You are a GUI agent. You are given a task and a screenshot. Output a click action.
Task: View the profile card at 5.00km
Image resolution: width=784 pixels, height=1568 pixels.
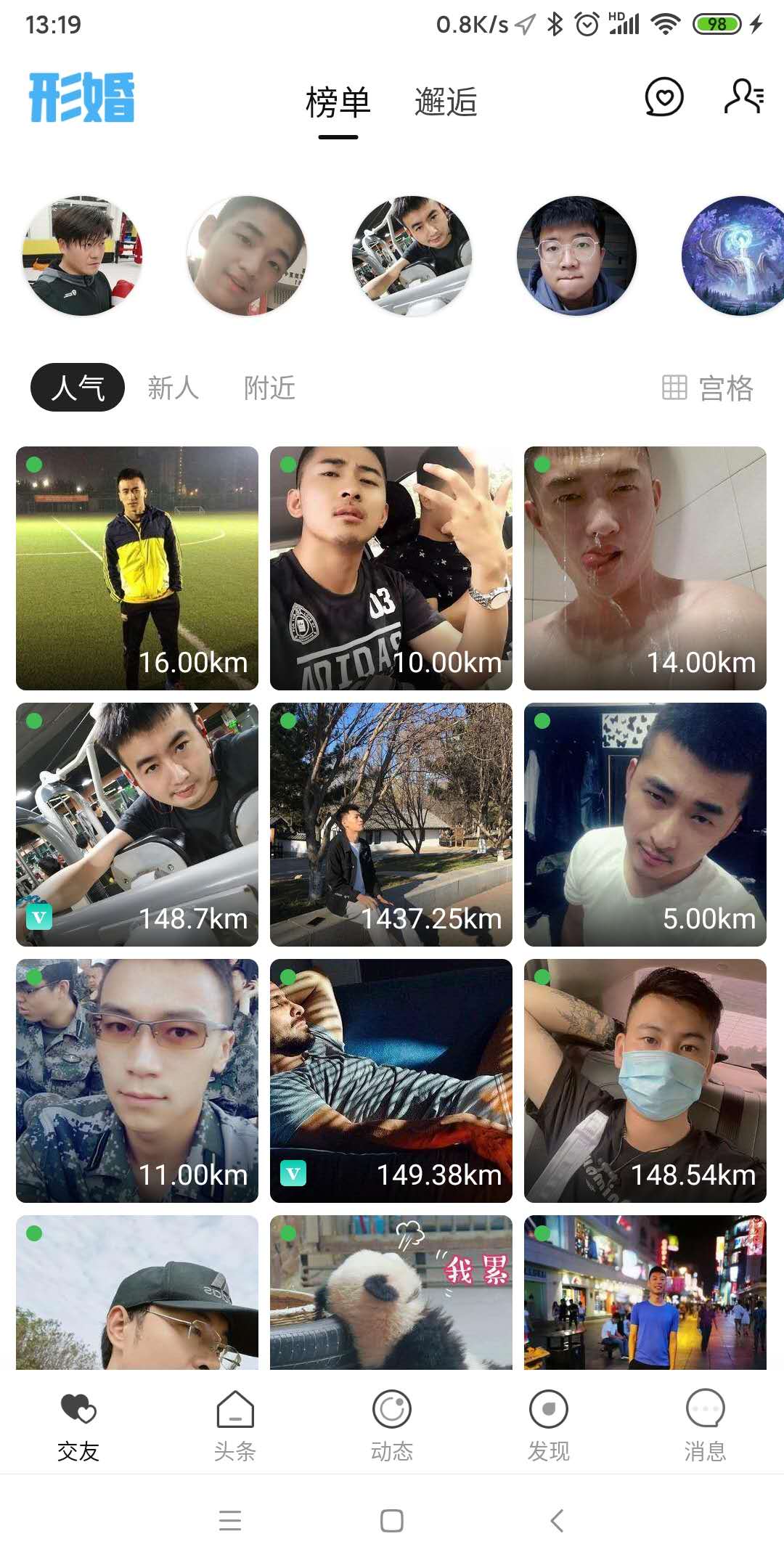tap(645, 824)
